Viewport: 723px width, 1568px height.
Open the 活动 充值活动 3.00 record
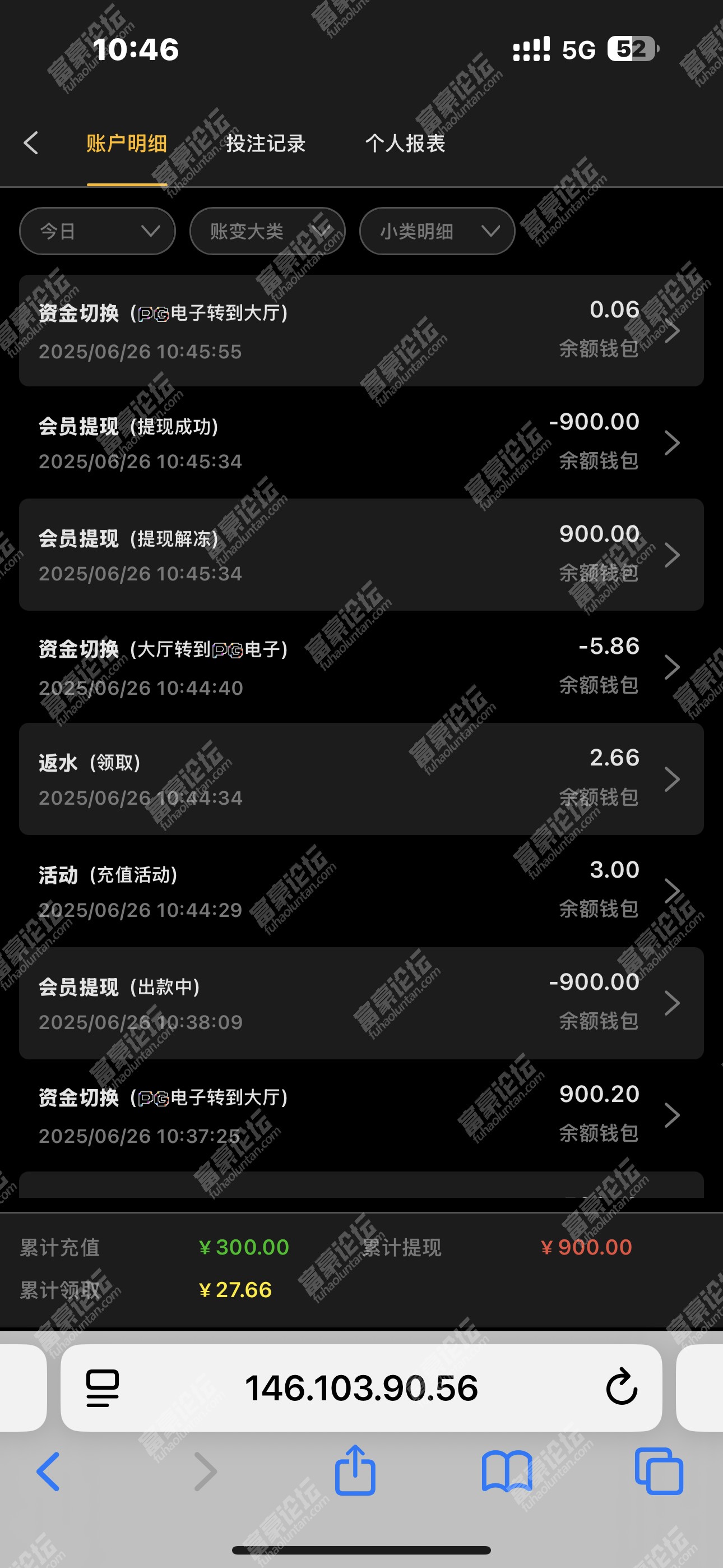click(x=361, y=891)
